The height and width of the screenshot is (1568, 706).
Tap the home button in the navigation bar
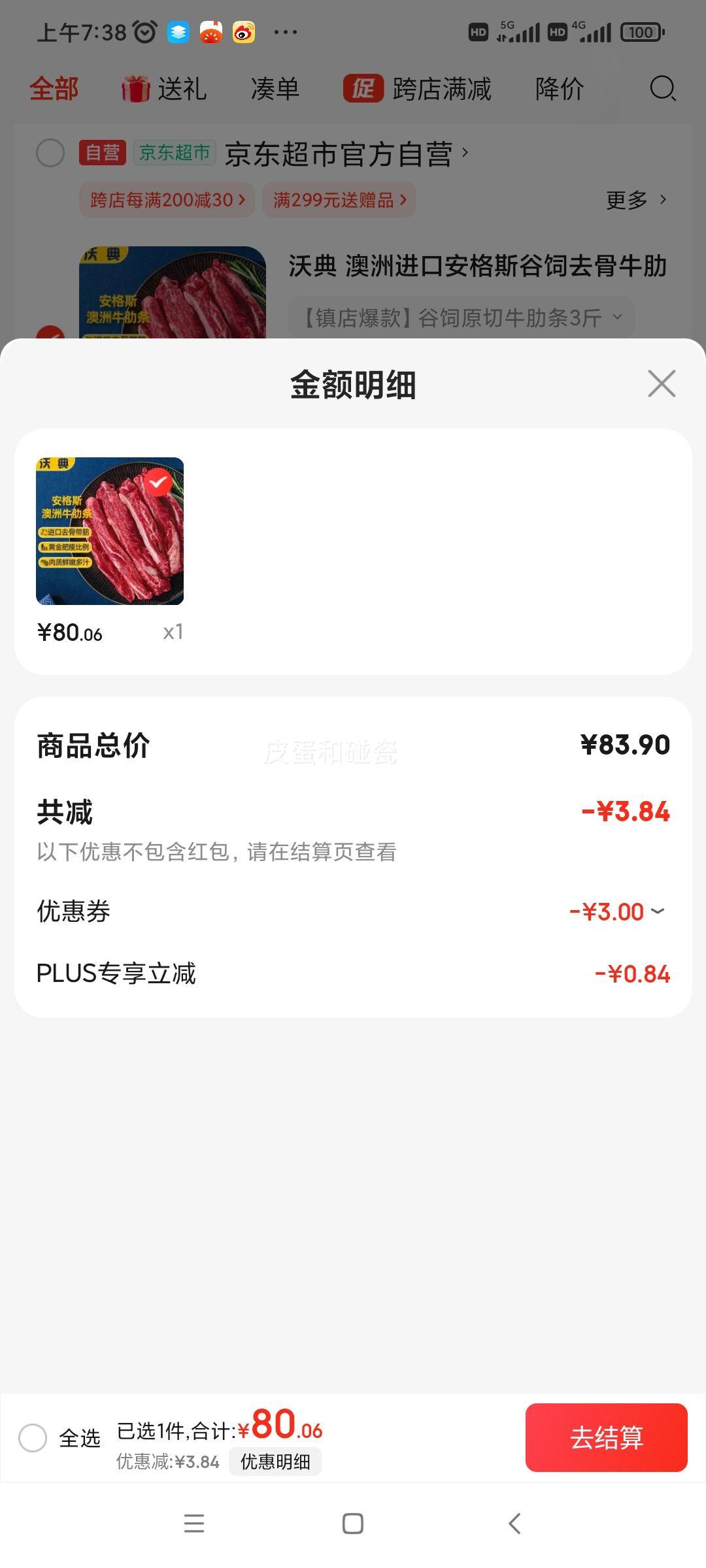(352, 1524)
